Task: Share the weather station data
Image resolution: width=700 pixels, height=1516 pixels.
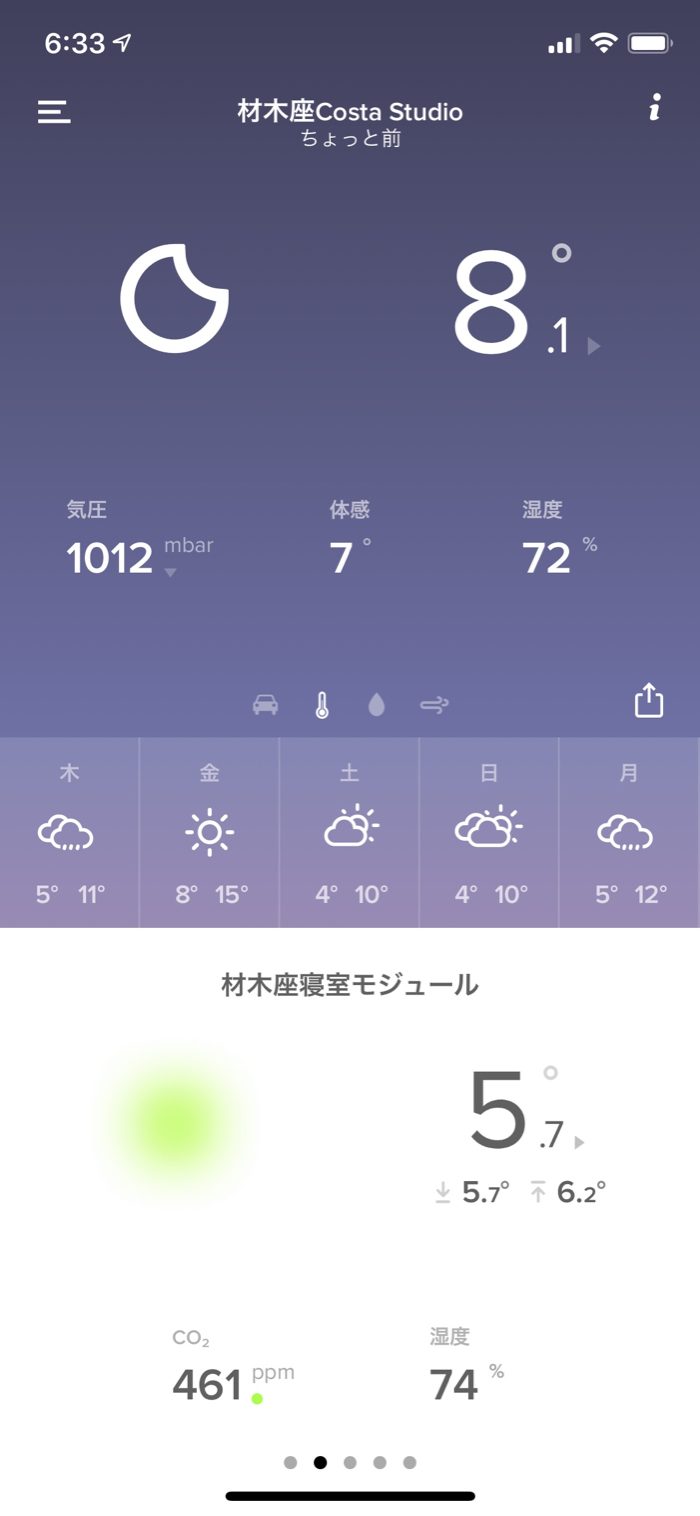Action: tap(649, 700)
